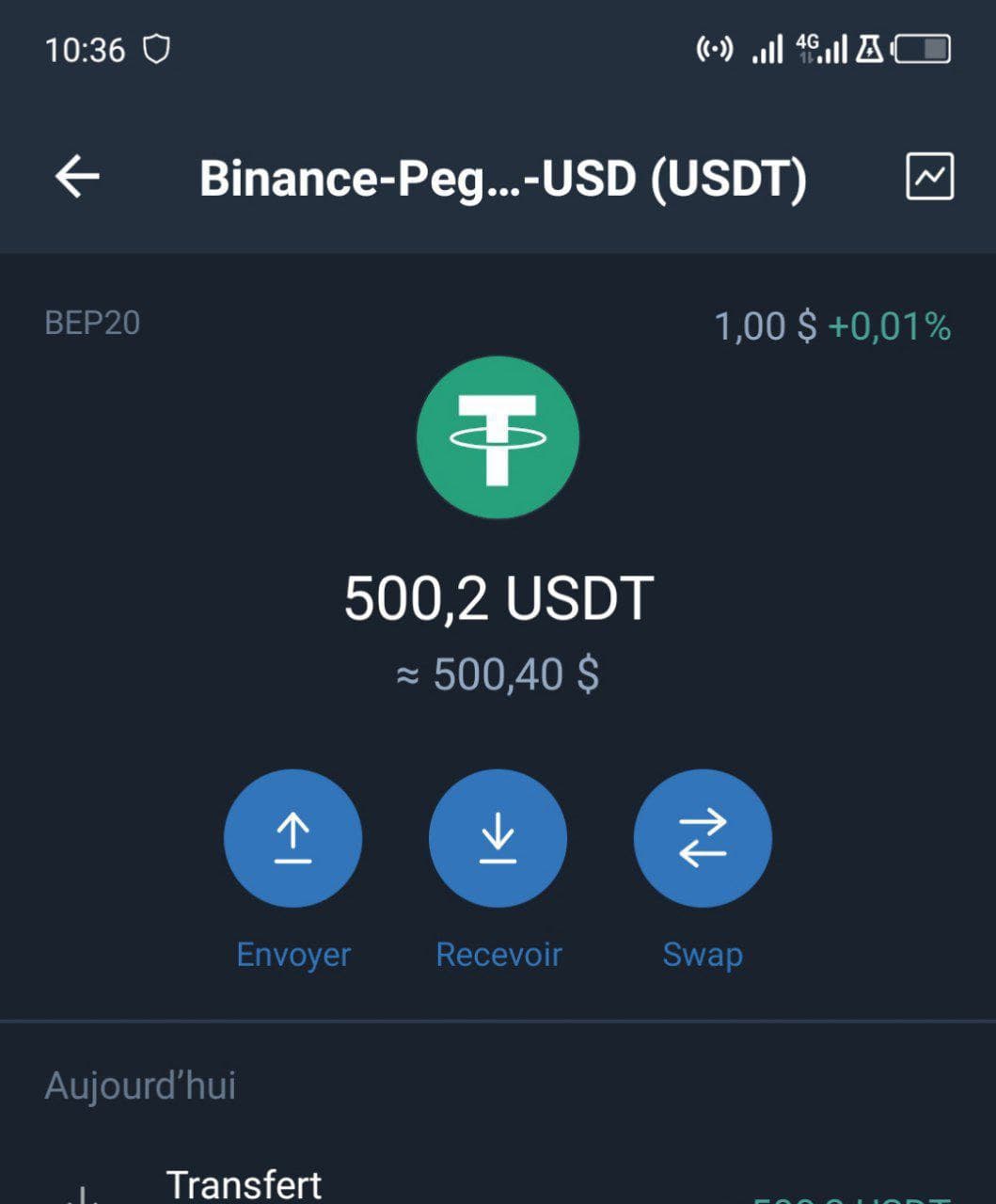Tap the Recevoir receive arrow icon
Screen dimensions: 996x1204
[x=498, y=838]
